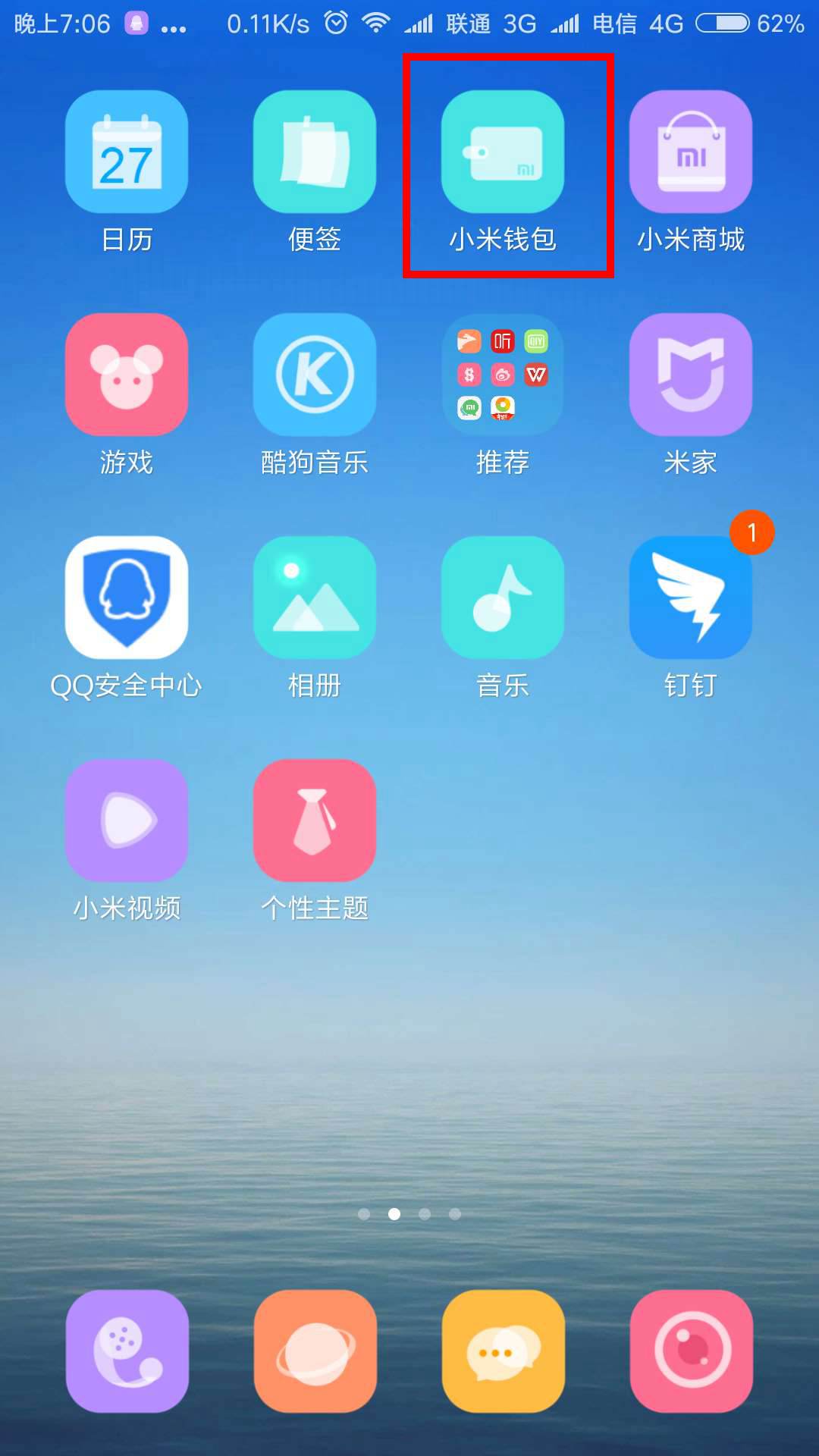Open the 米家 Mi Home app

(x=691, y=375)
